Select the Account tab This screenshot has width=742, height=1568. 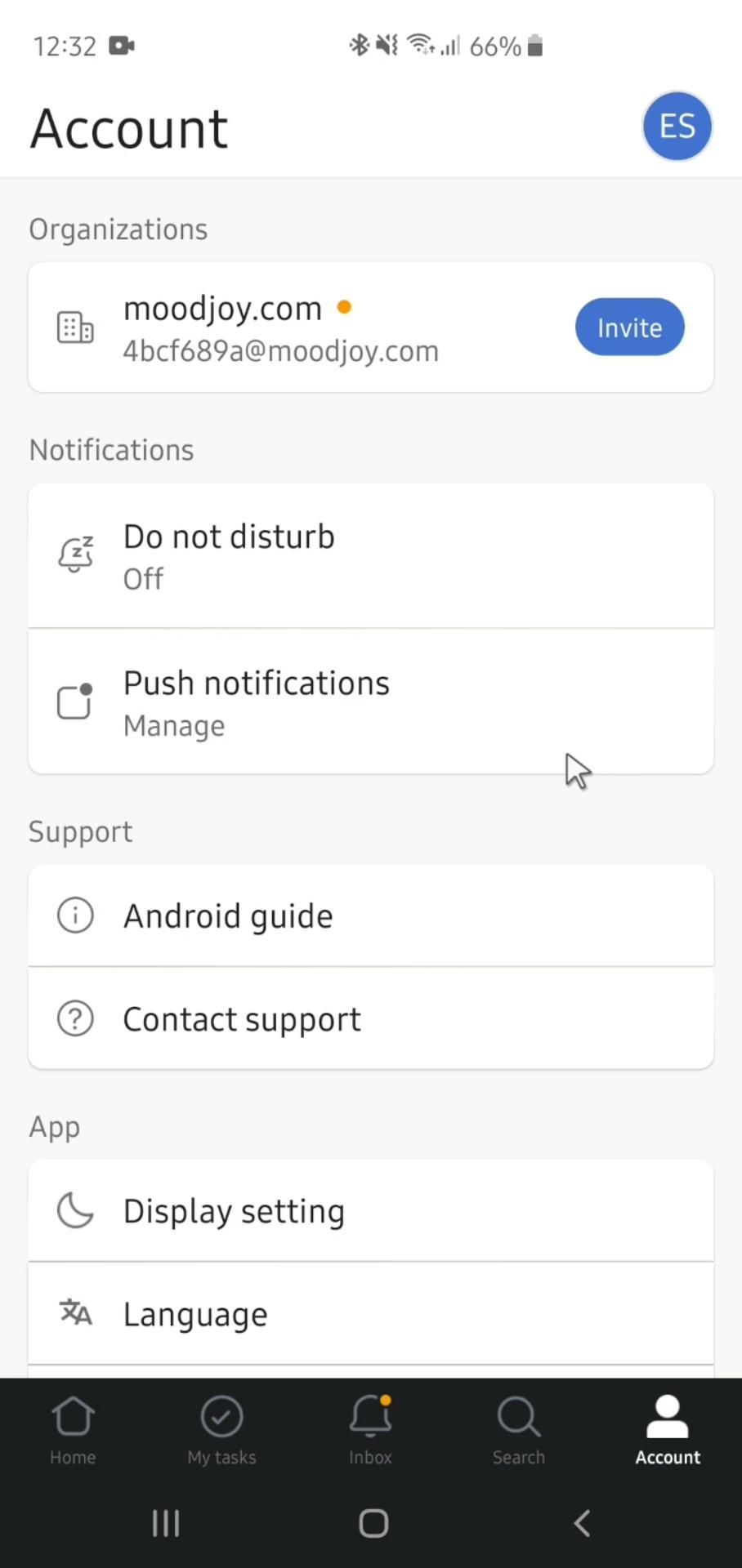(x=668, y=1431)
